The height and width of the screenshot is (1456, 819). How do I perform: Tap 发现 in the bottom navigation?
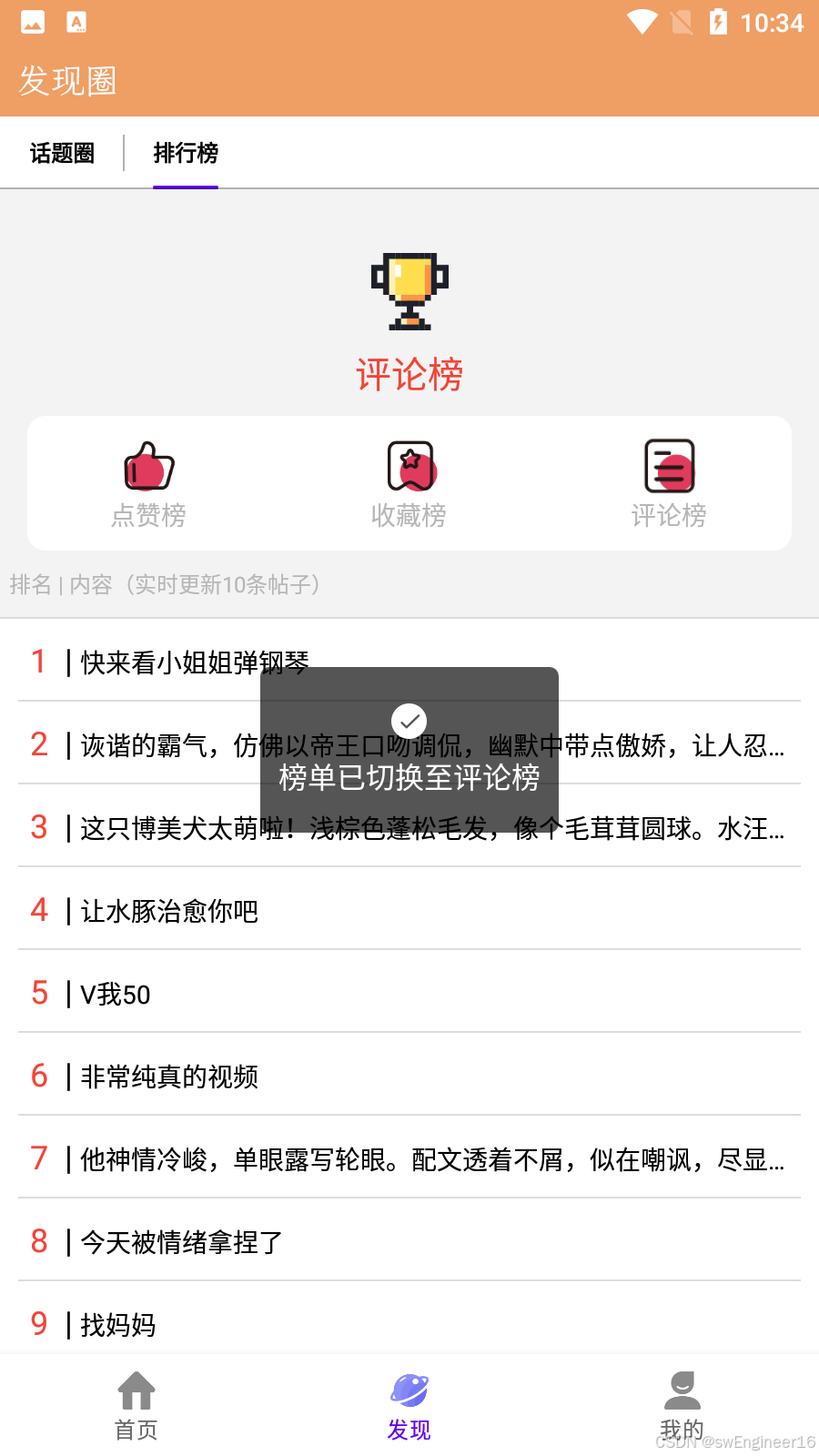[409, 1406]
